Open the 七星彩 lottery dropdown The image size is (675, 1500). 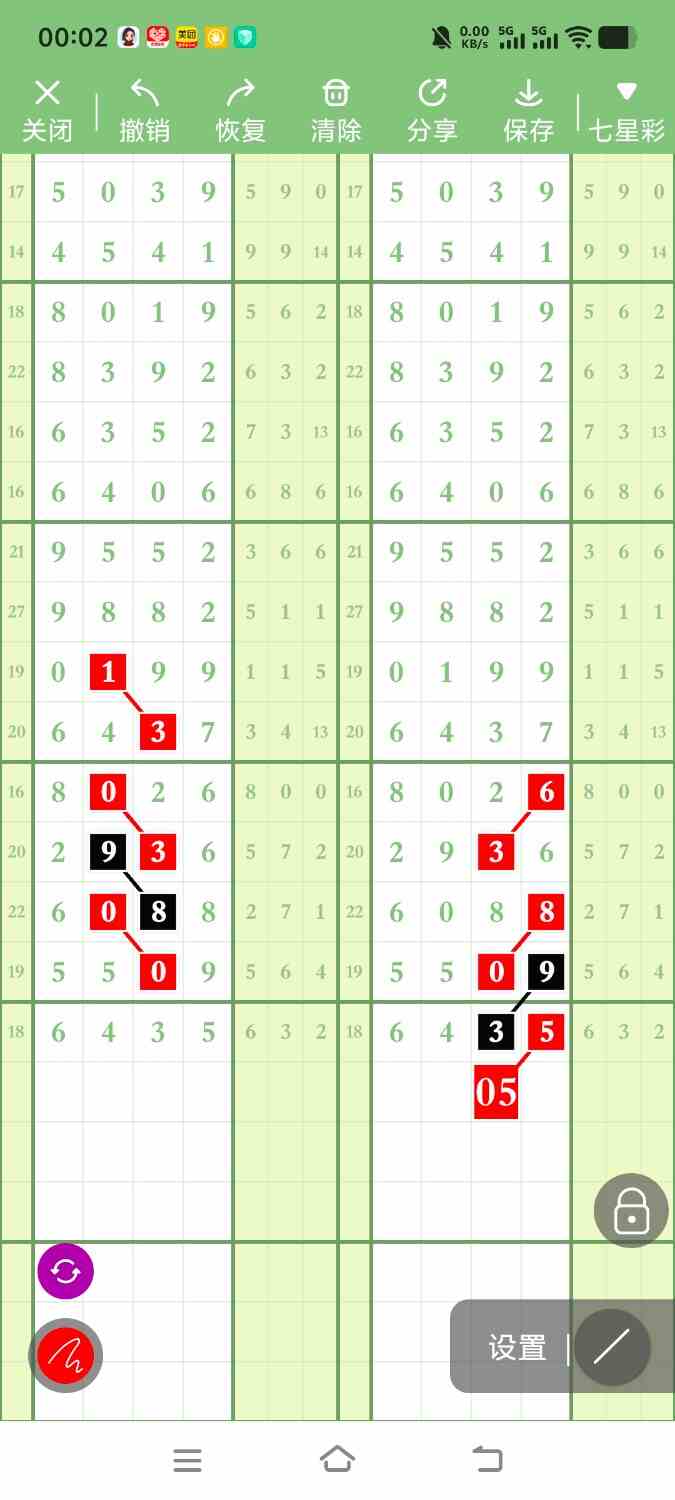pyautogui.click(x=626, y=110)
